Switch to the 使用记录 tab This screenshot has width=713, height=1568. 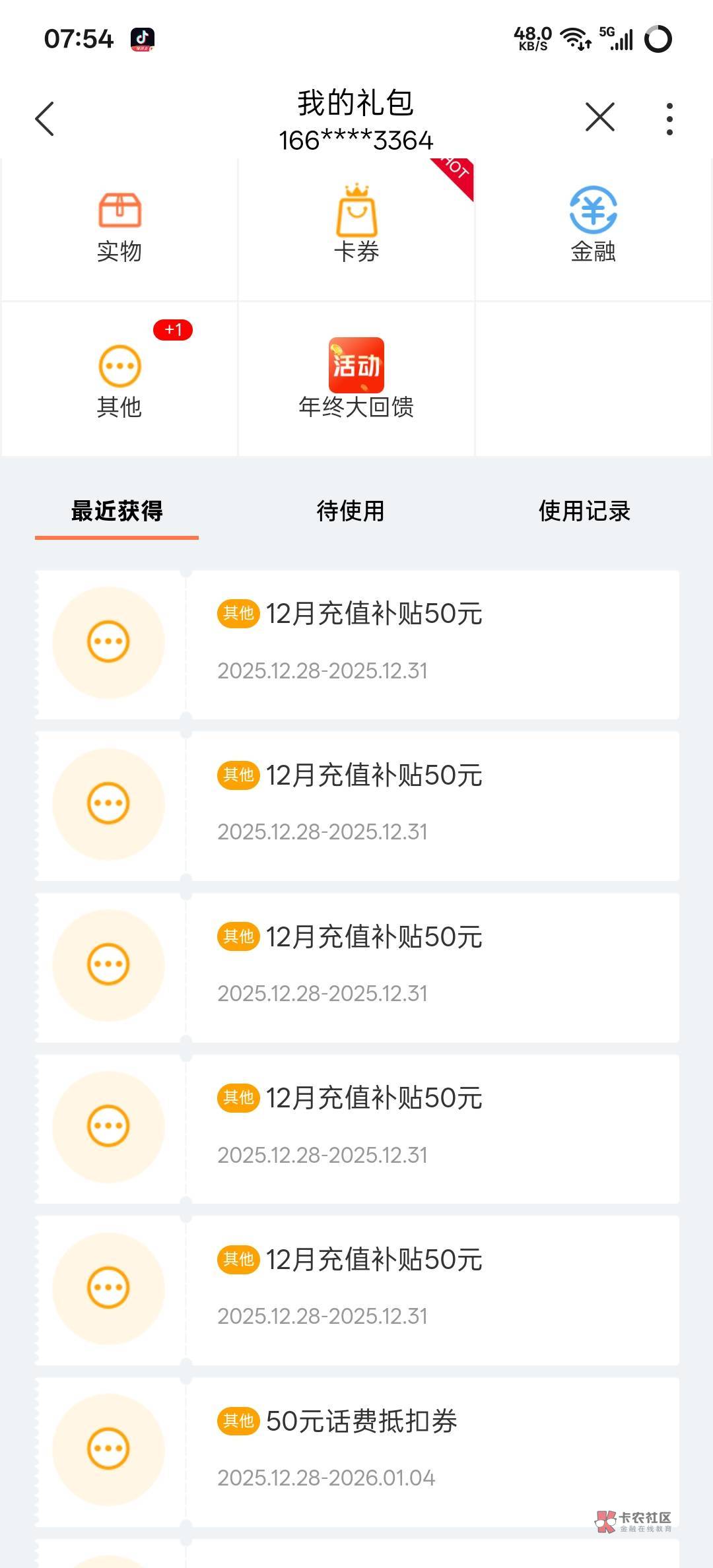click(x=584, y=511)
